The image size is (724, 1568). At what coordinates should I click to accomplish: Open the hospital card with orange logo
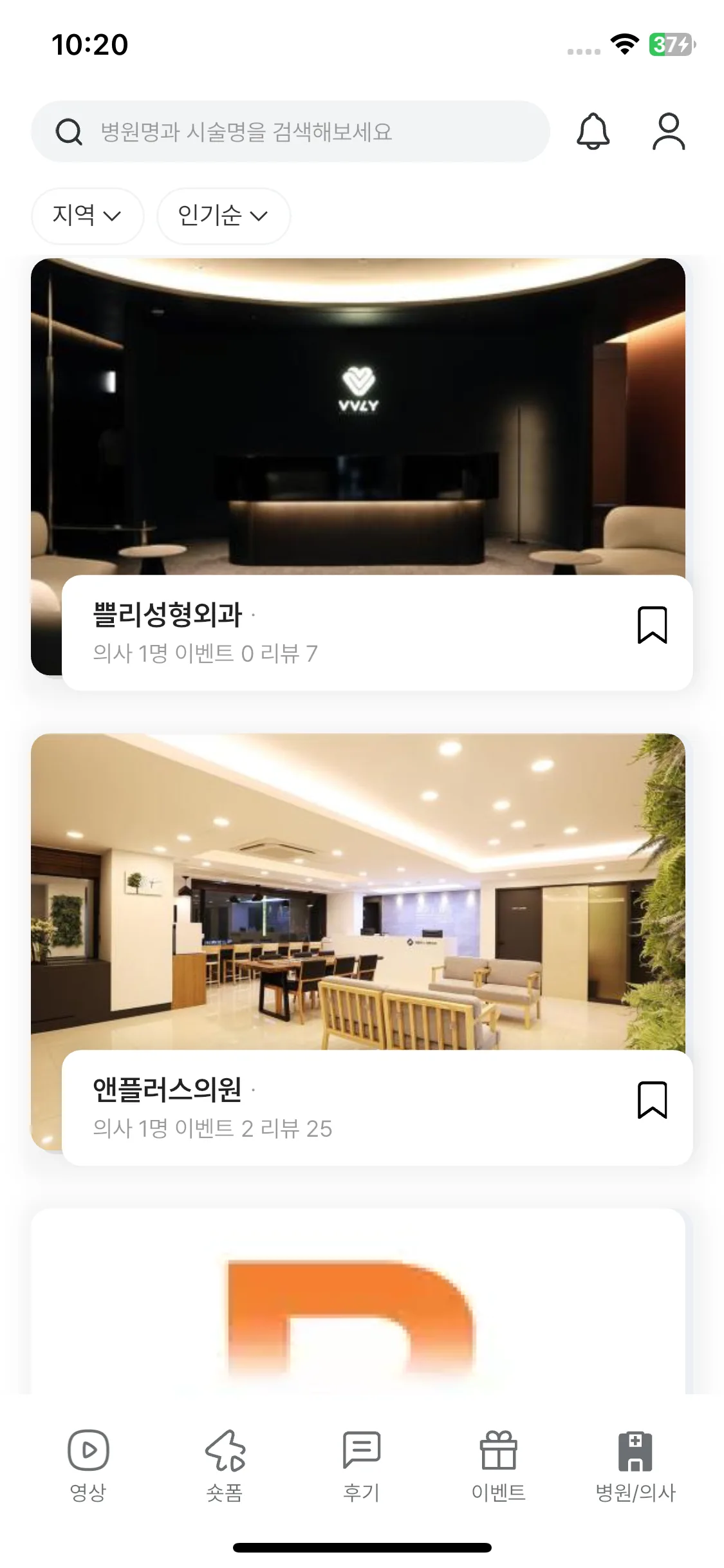(358, 1307)
